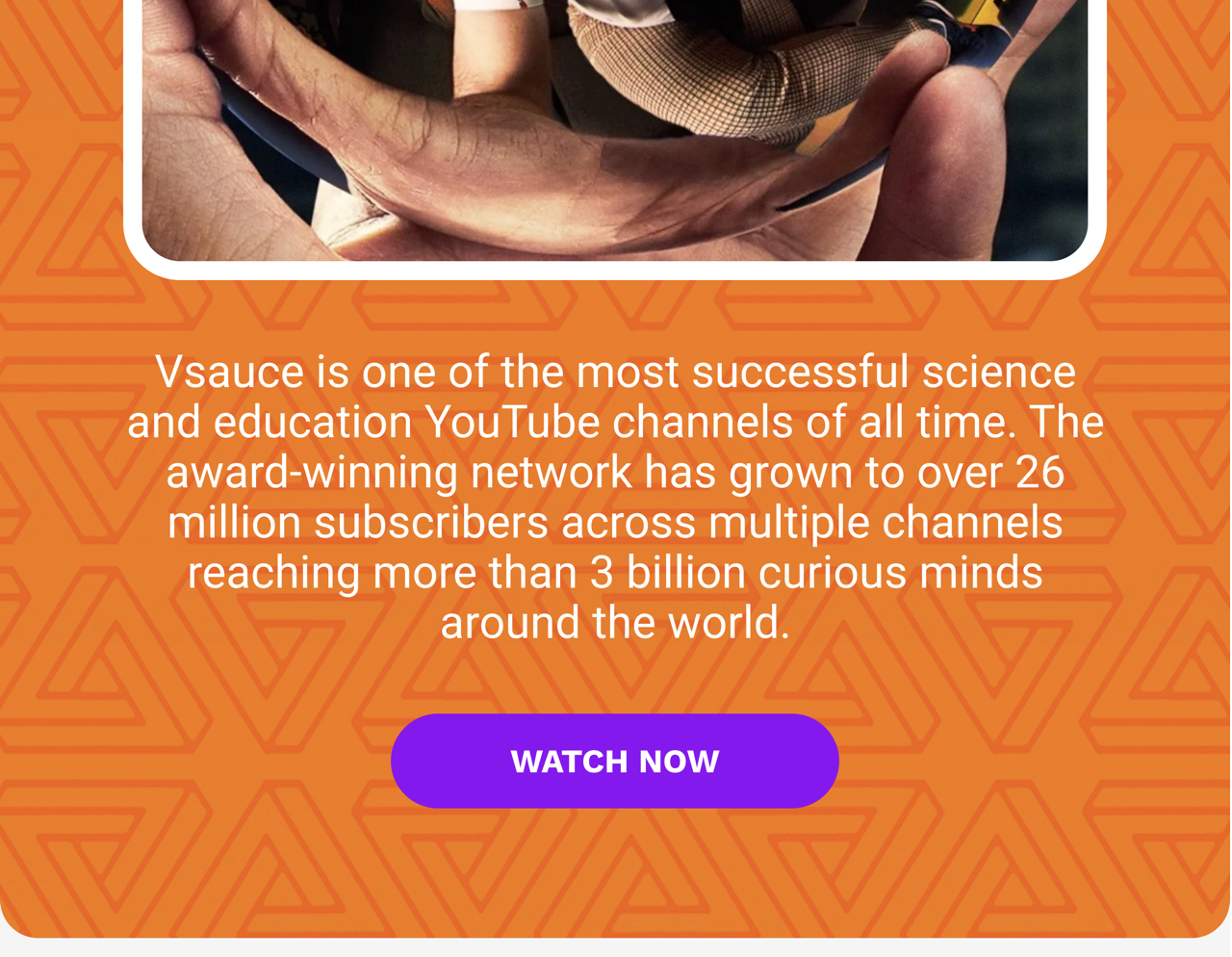Open the Vsauce image card
Screen dimensions: 1232x957
(x=614, y=130)
